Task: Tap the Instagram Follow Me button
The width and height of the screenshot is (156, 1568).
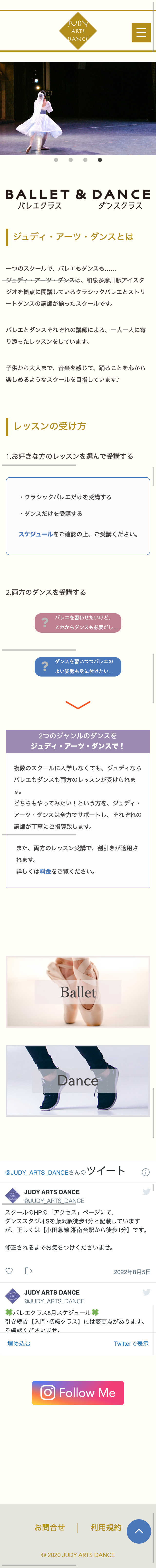Action: click(78, 1393)
